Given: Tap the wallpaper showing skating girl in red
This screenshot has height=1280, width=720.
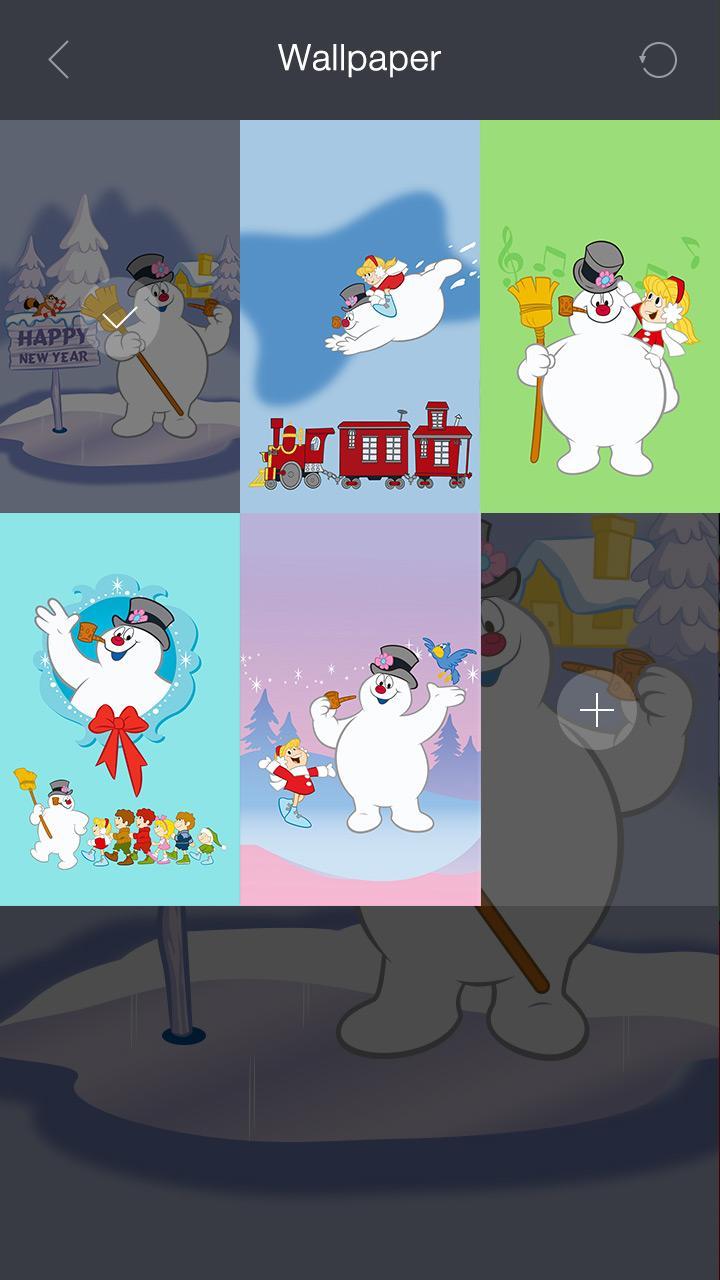Looking at the screenshot, I should [x=359, y=710].
